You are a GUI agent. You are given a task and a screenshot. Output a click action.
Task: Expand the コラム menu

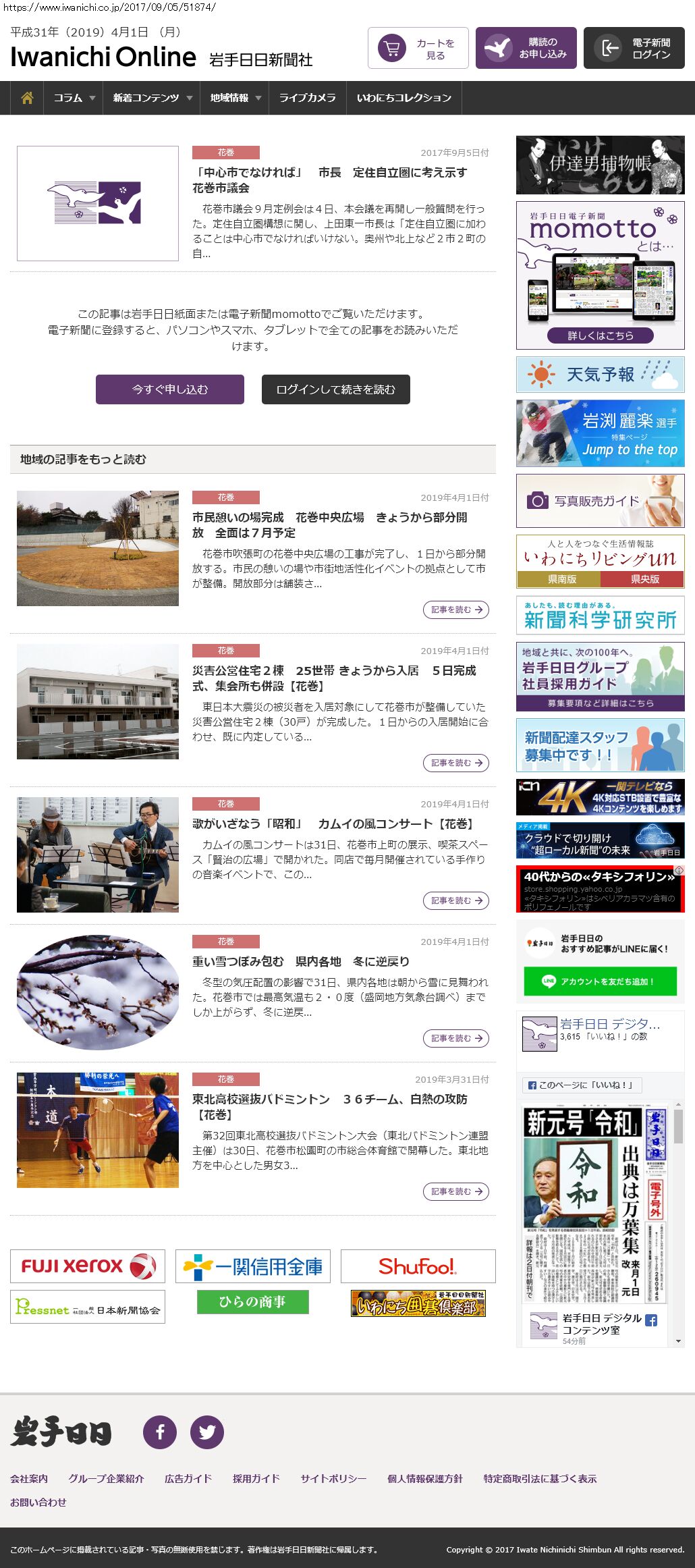74,98
